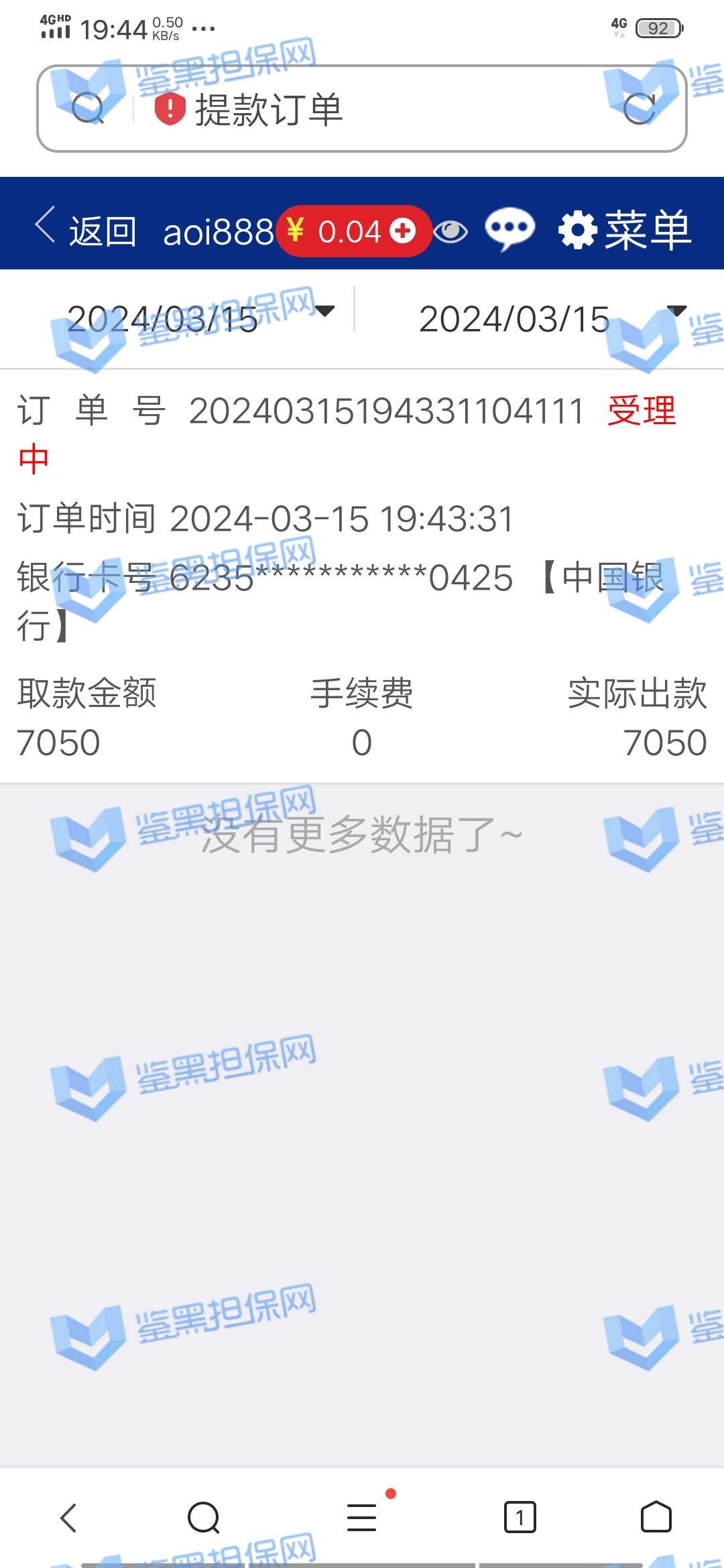Screen dimensions: 724x1568
Task: Open search from the bottom browser toolbar
Action: click(x=204, y=1518)
